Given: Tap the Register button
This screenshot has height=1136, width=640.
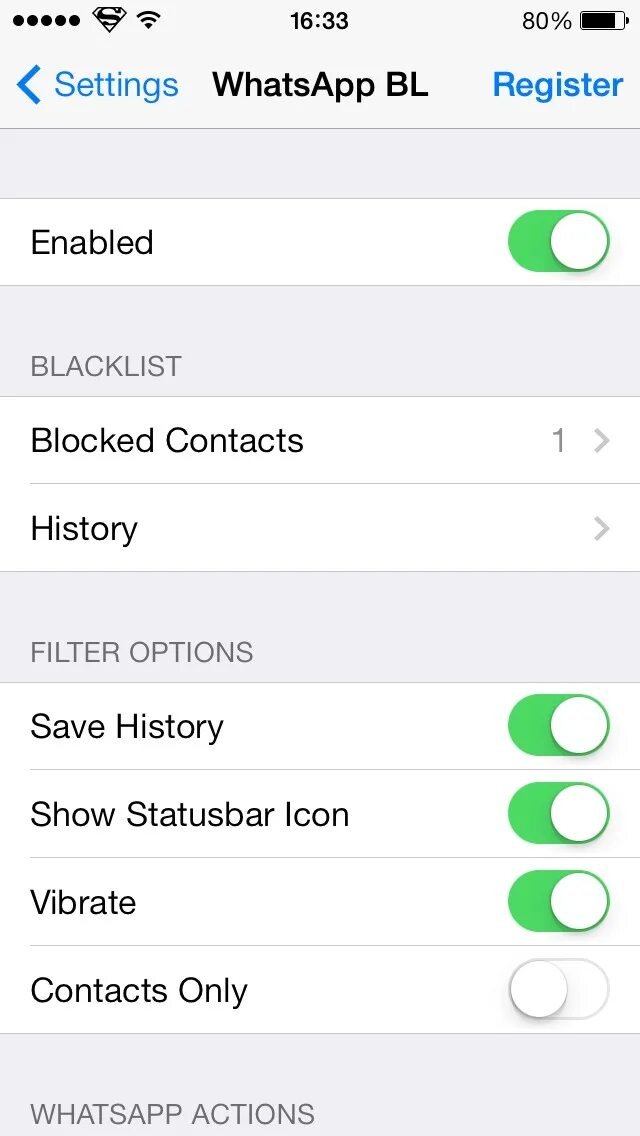Looking at the screenshot, I should pos(557,85).
